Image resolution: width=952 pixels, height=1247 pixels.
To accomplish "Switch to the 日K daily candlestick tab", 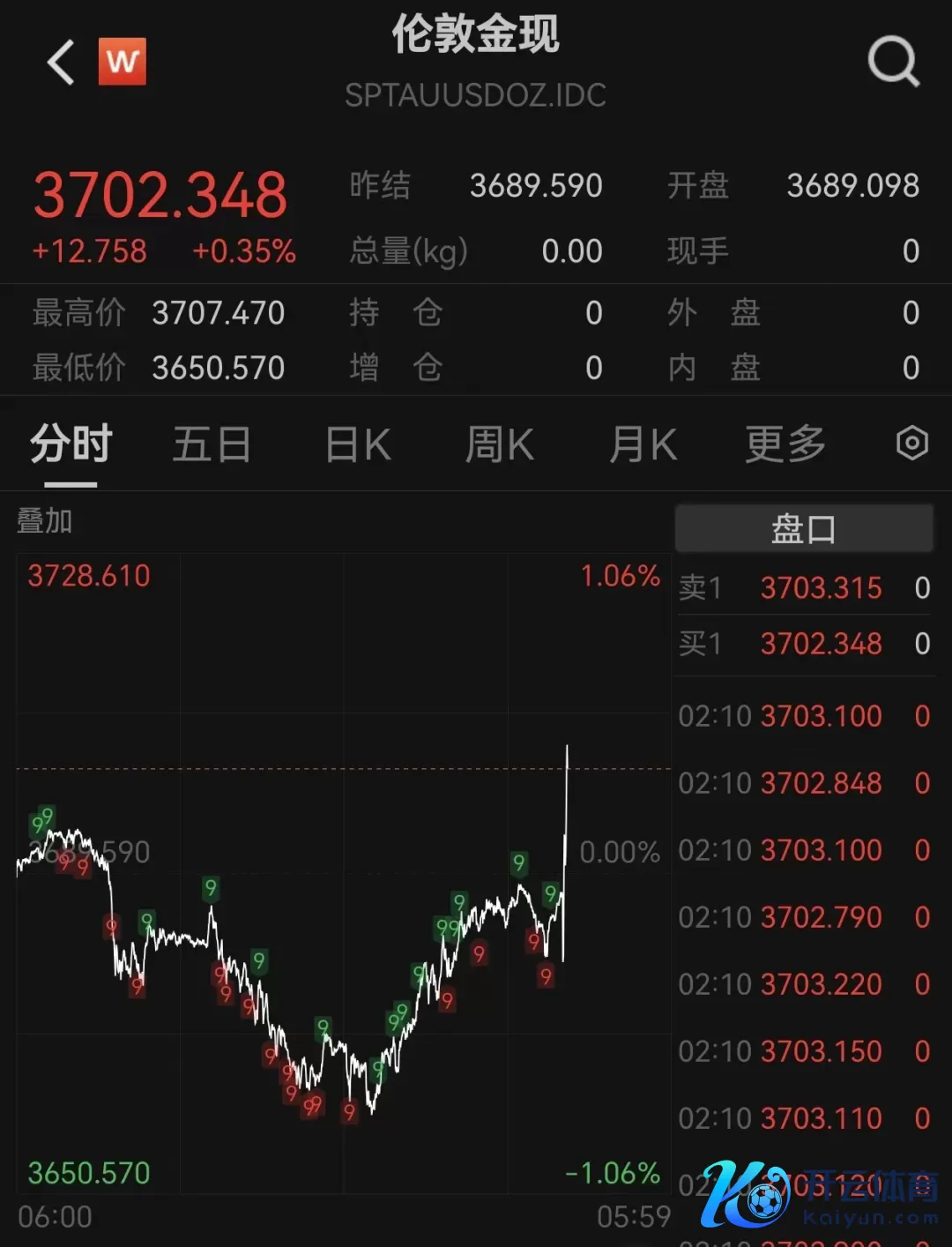I will pos(358,444).
